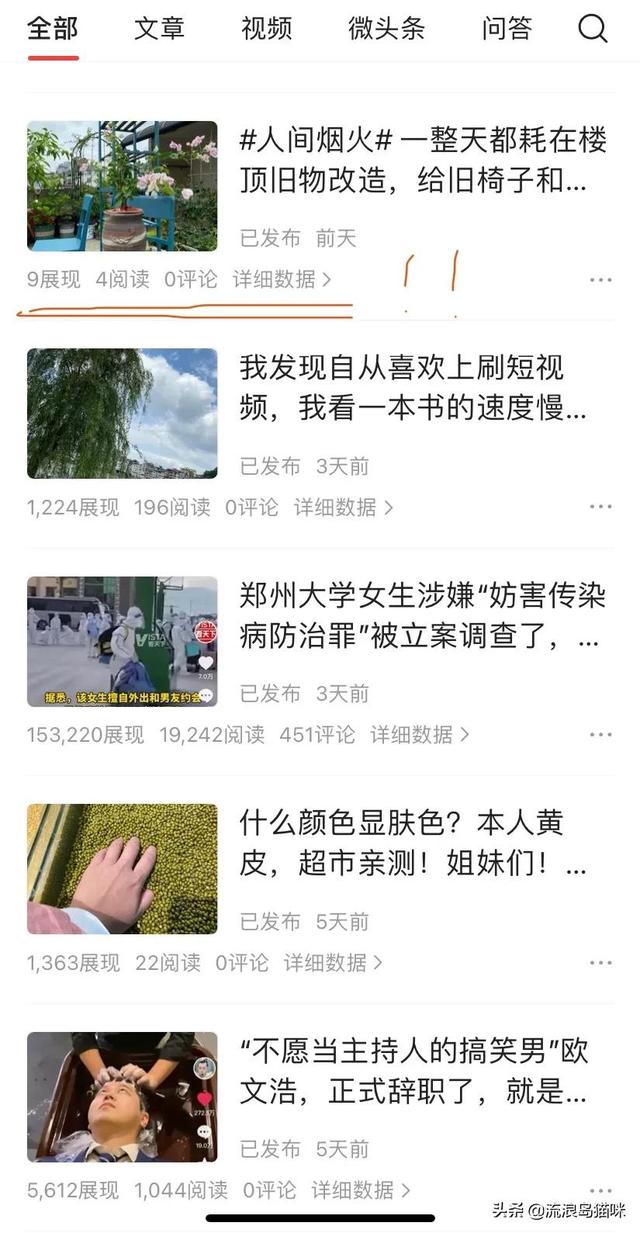The image size is (640, 1233).
Task: View 详细数据 for the 1,224展现 post
Action: [x=342, y=508]
